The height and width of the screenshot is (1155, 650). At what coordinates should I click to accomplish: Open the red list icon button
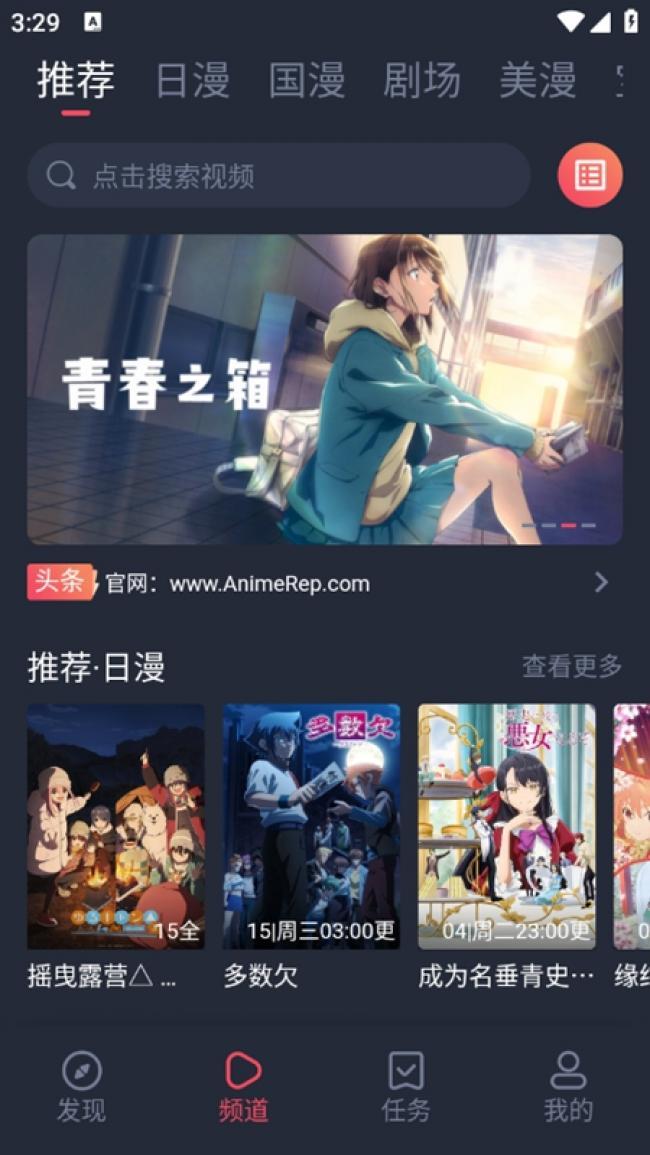(x=590, y=176)
